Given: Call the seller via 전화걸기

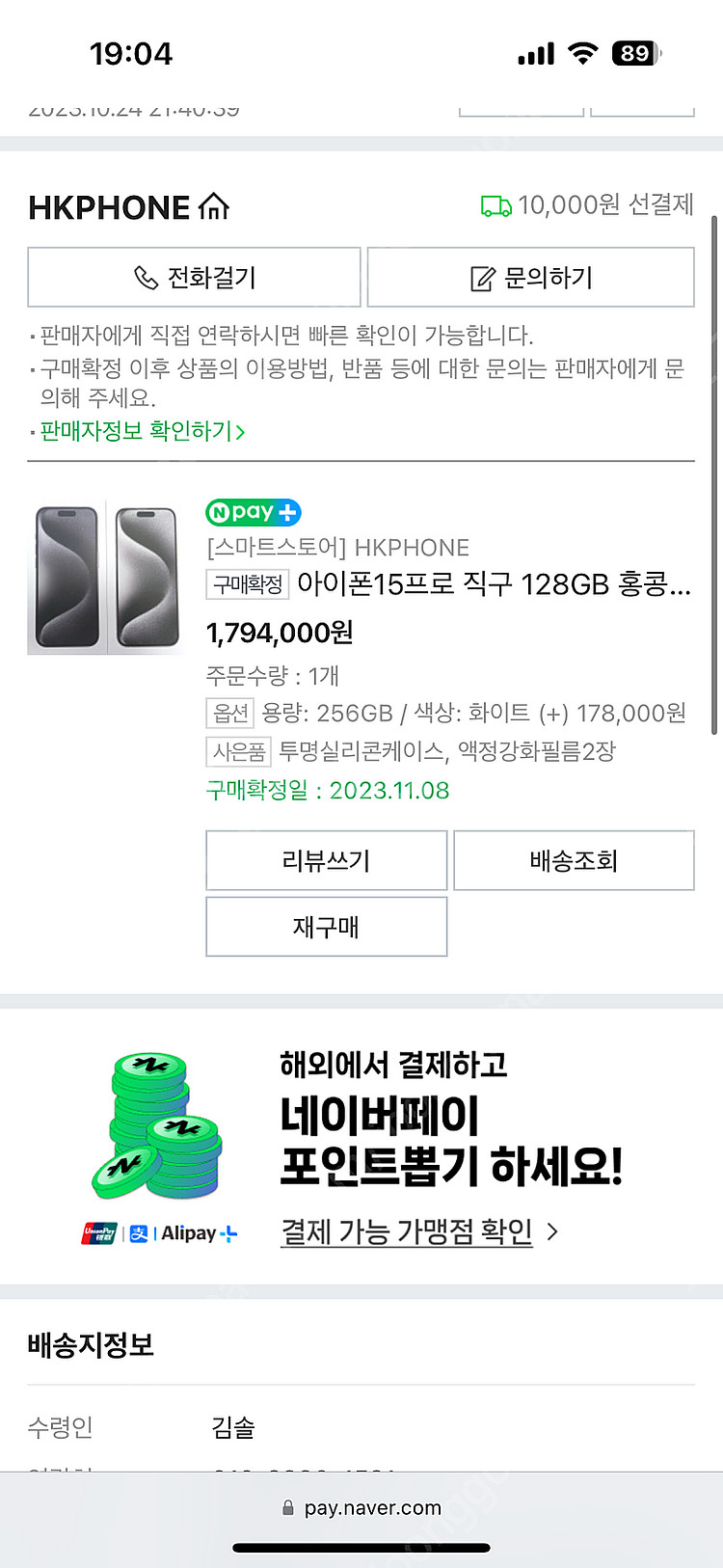Looking at the screenshot, I should [x=194, y=278].
